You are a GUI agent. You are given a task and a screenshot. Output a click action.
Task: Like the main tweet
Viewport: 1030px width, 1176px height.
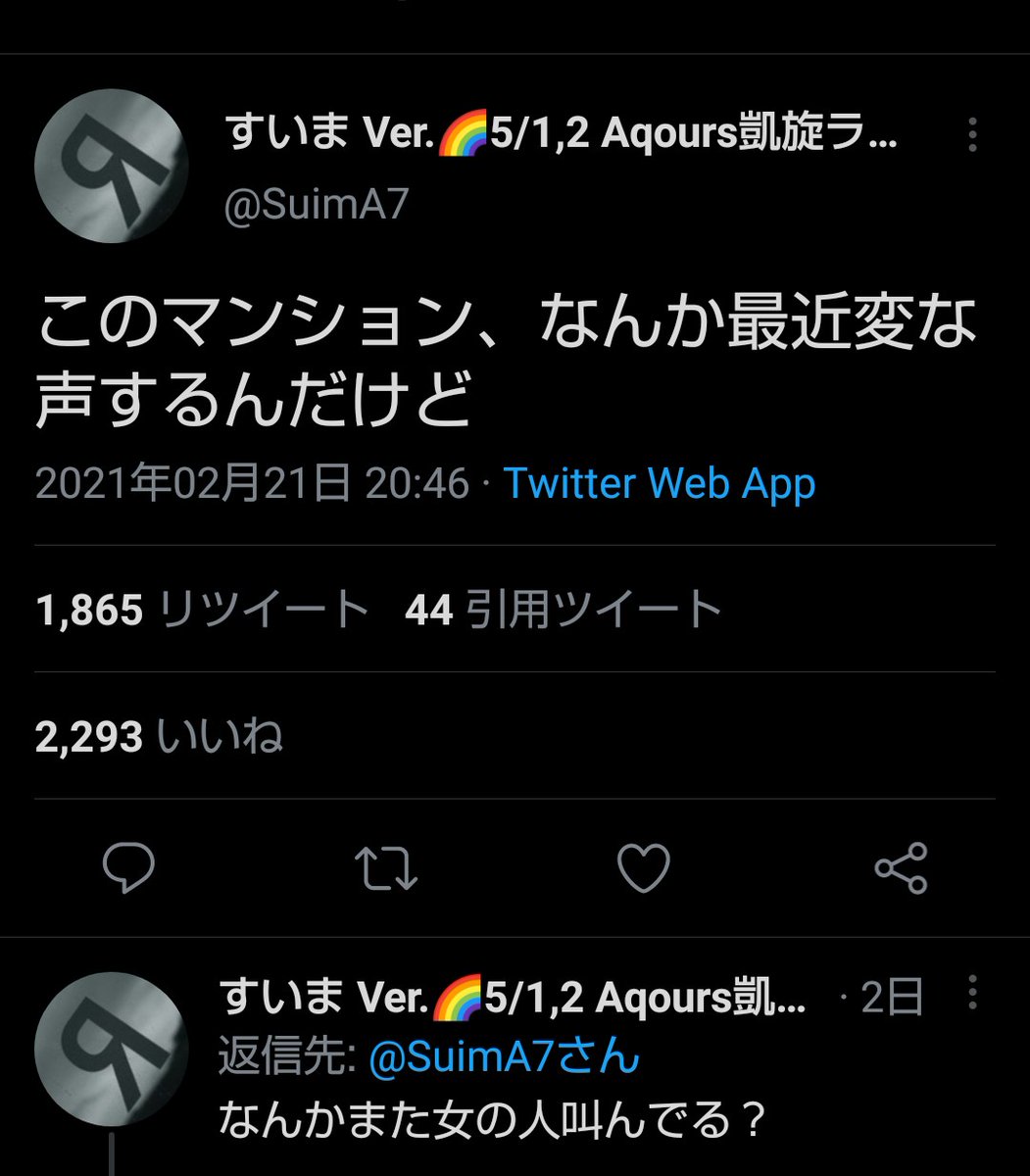tap(644, 867)
